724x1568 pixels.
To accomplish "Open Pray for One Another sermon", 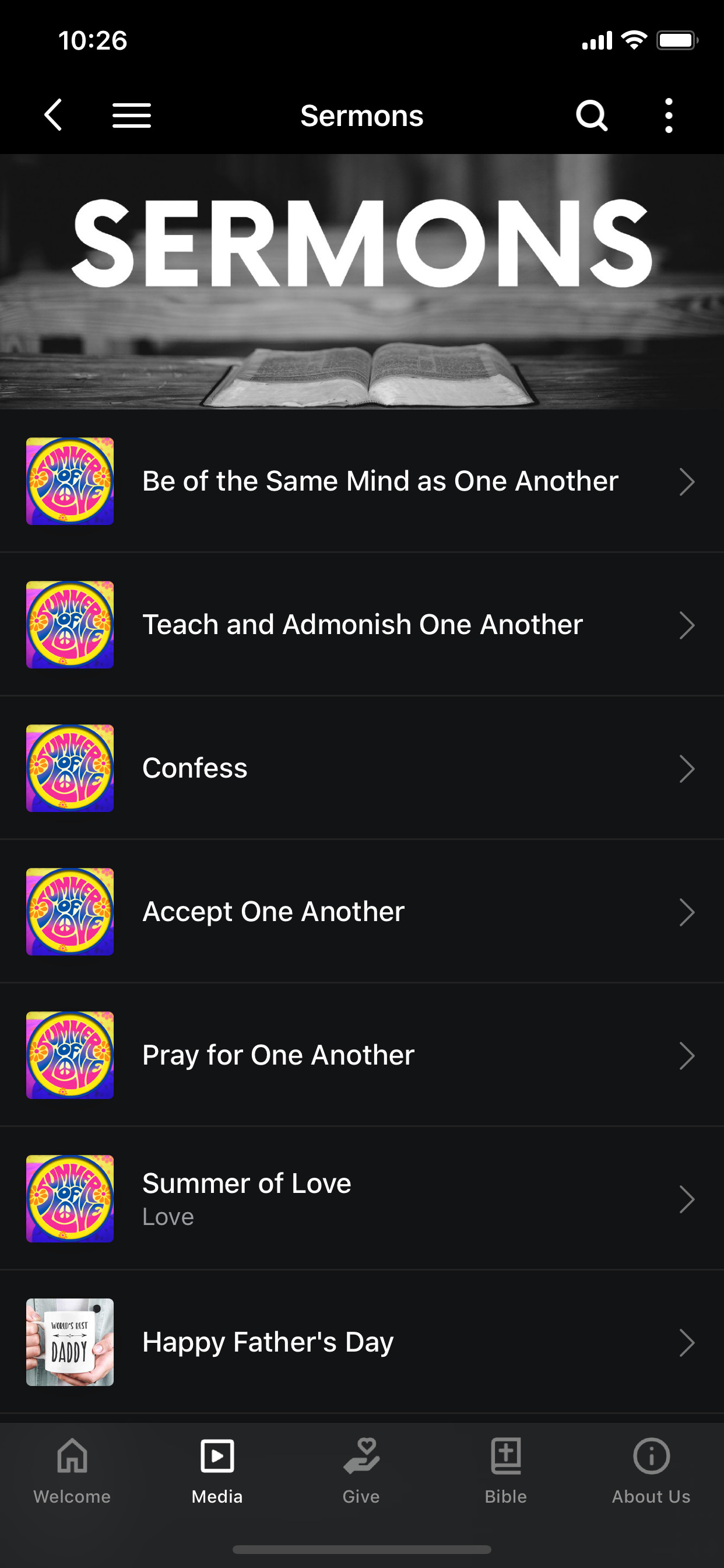I will [362, 1055].
